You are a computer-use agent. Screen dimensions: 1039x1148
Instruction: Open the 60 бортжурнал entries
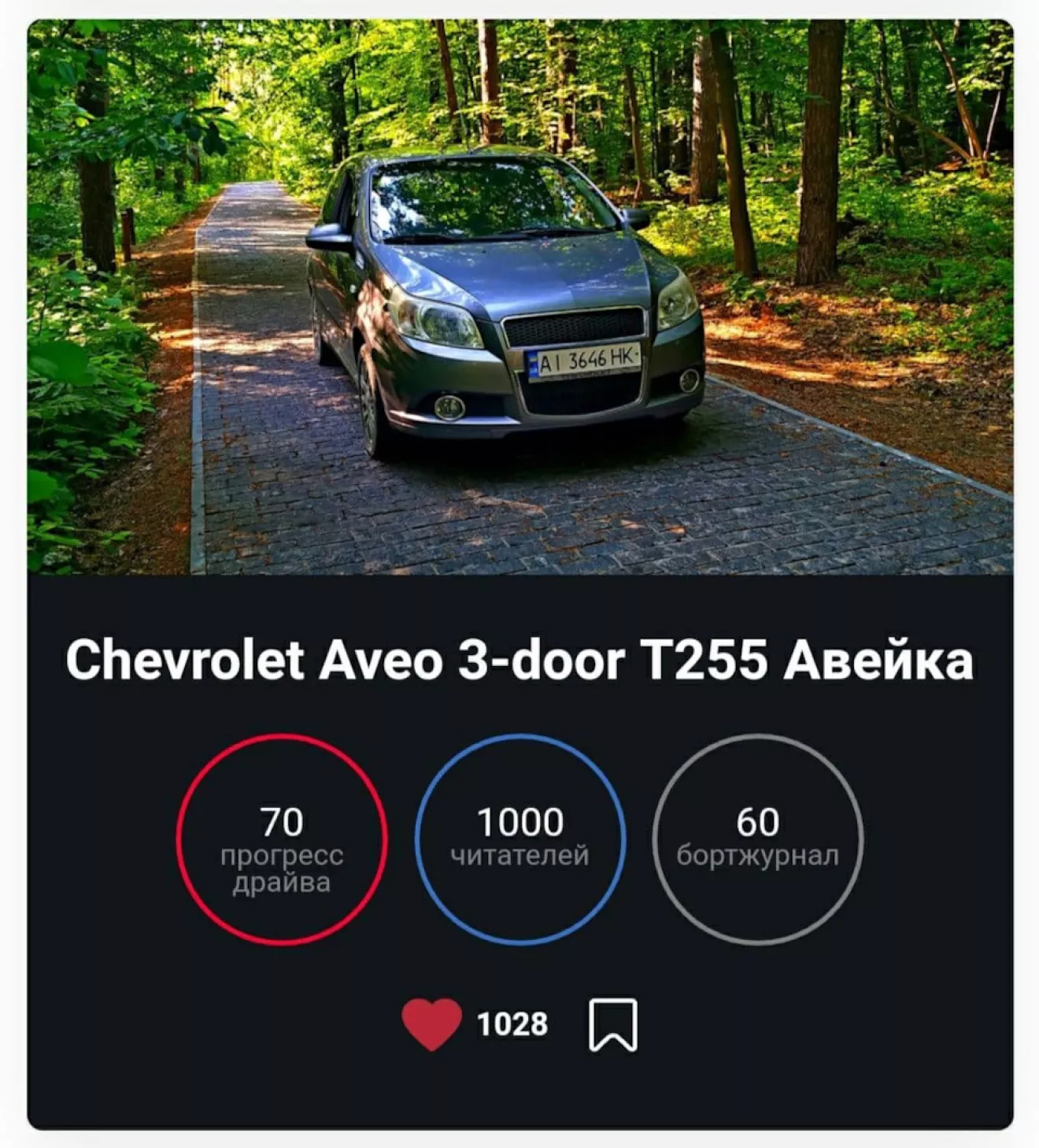pos(757,839)
